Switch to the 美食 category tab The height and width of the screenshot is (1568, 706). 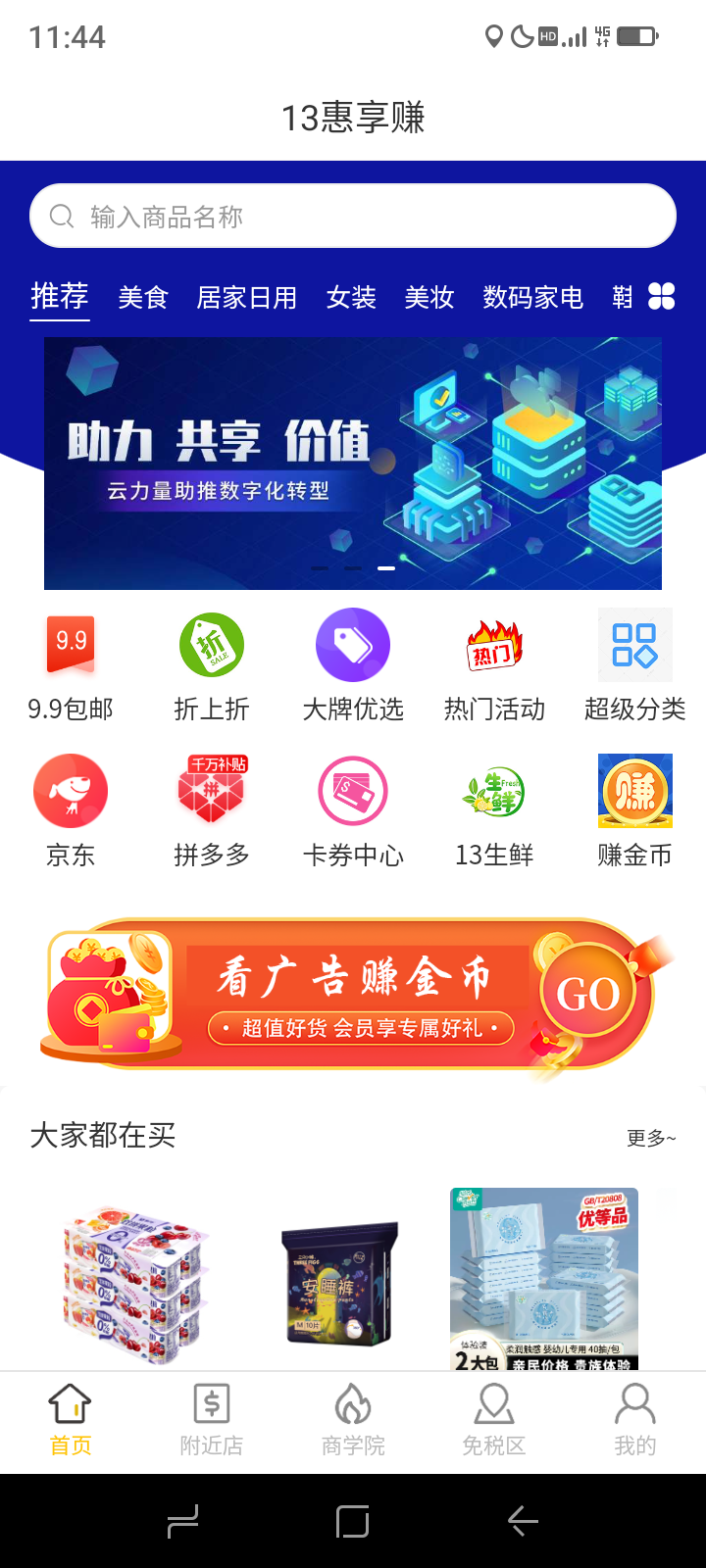(x=143, y=297)
